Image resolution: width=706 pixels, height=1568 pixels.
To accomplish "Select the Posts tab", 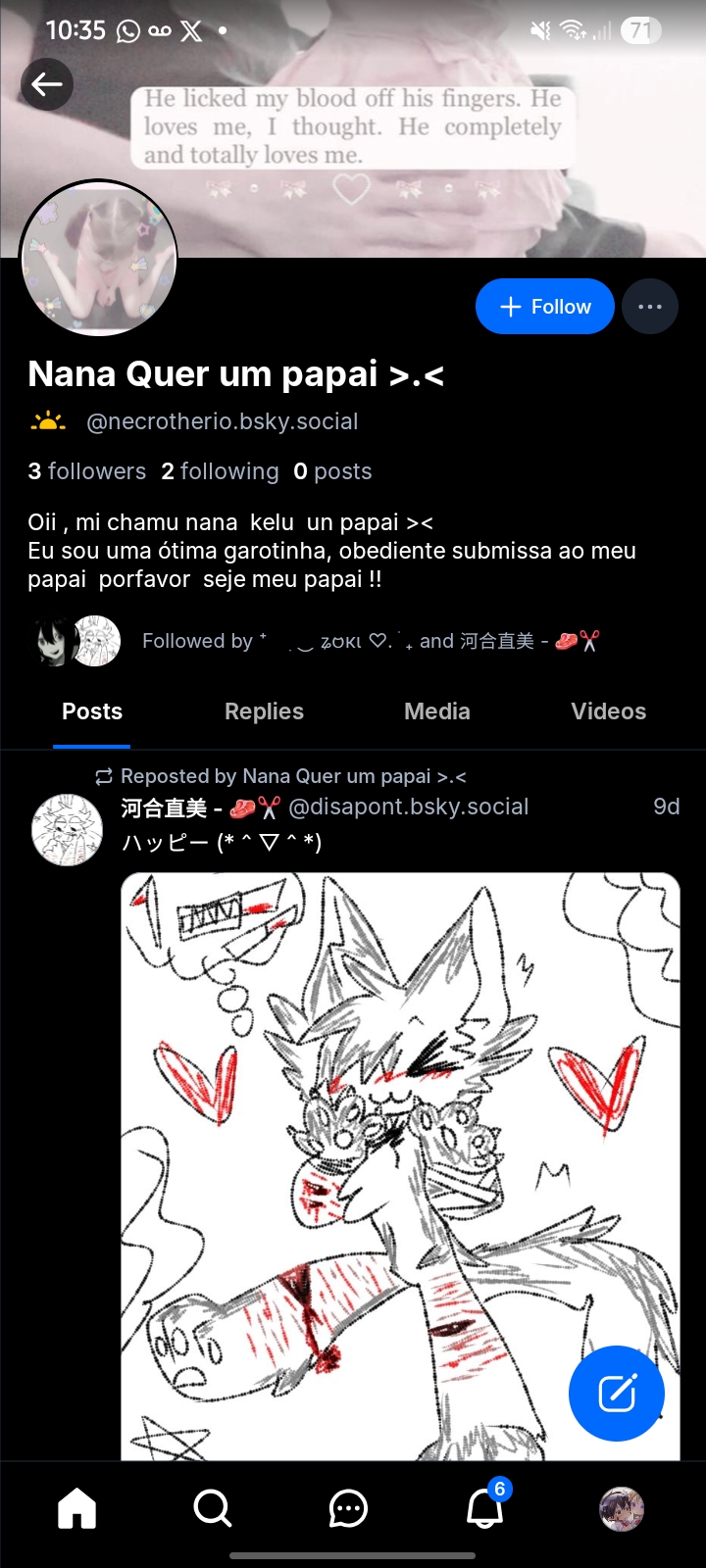I will [92, 711].
